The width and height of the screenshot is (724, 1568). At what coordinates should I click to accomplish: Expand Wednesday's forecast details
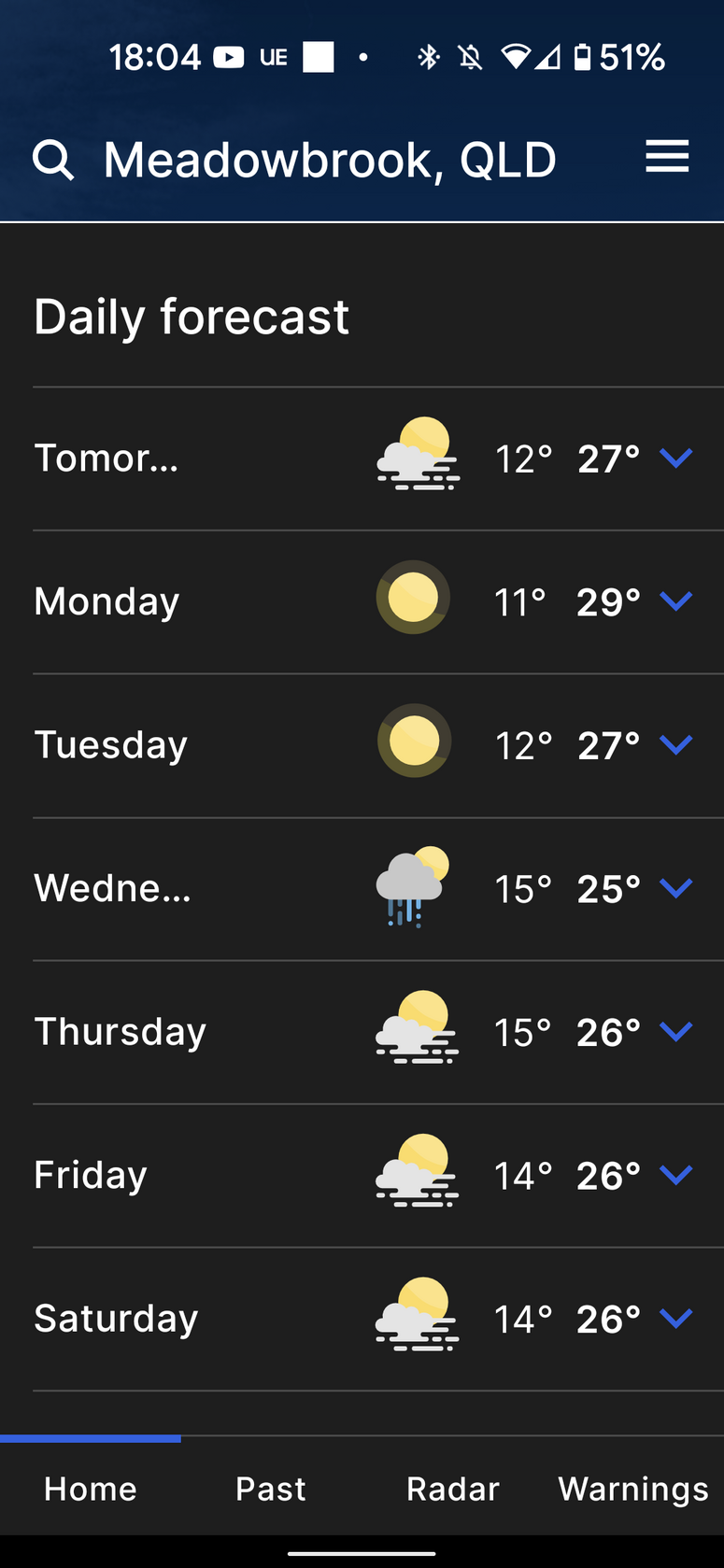coord(675,887)
